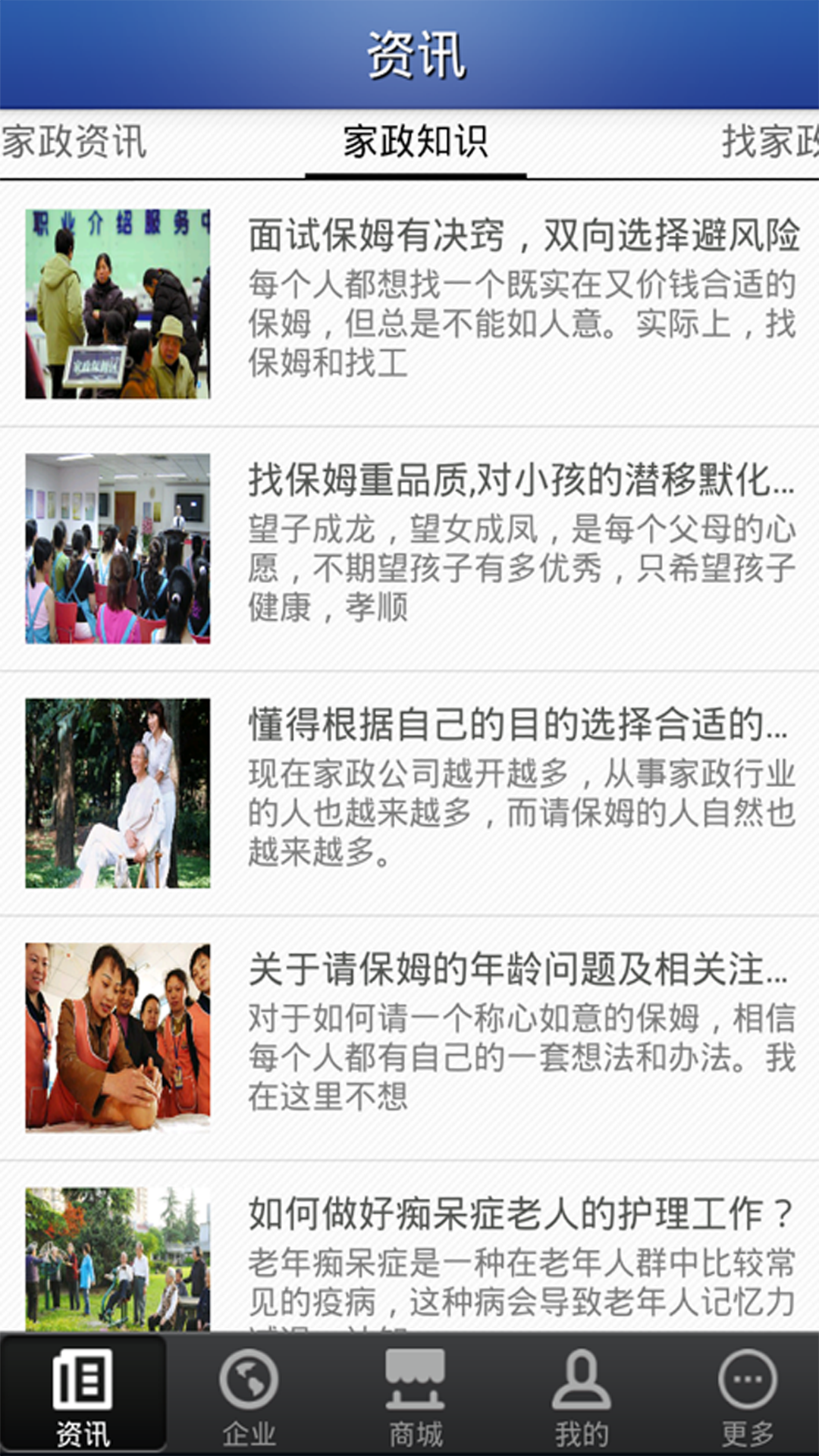The height and width of the screenshot is (1456, 819).
Task: Open the 更多 bottom tab
Action: [747, 1395]
